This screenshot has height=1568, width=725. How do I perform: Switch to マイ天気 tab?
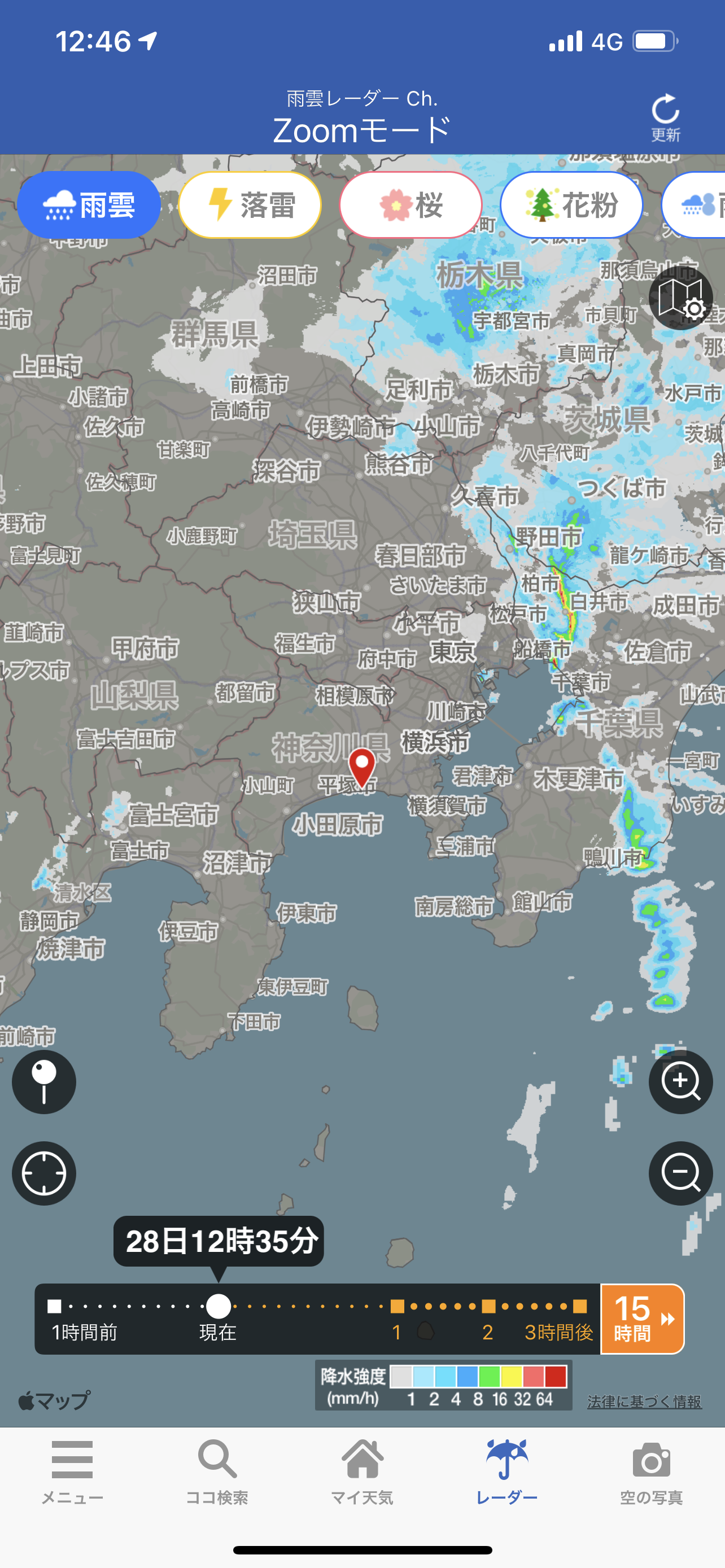362,1470
